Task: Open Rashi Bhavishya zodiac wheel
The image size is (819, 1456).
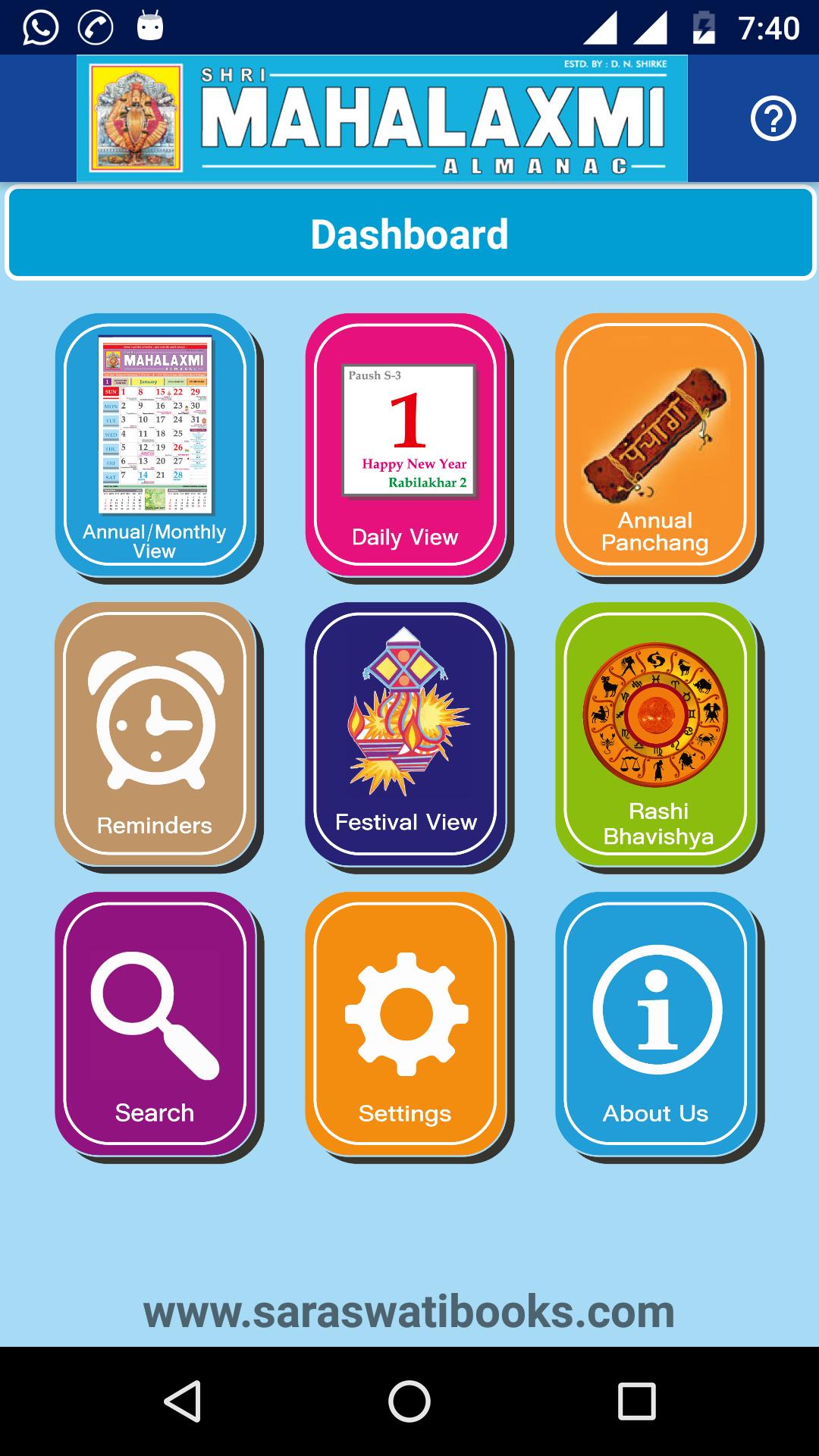Action: (654, 732)
